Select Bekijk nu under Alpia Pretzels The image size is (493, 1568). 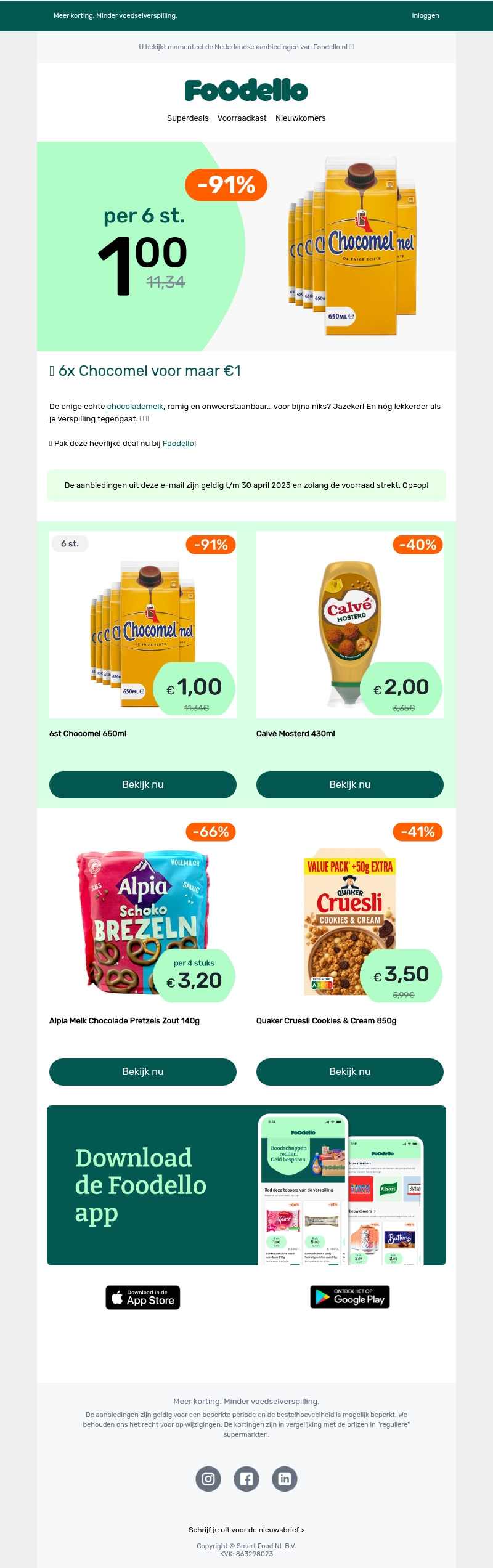click(x=143, y=1071)
